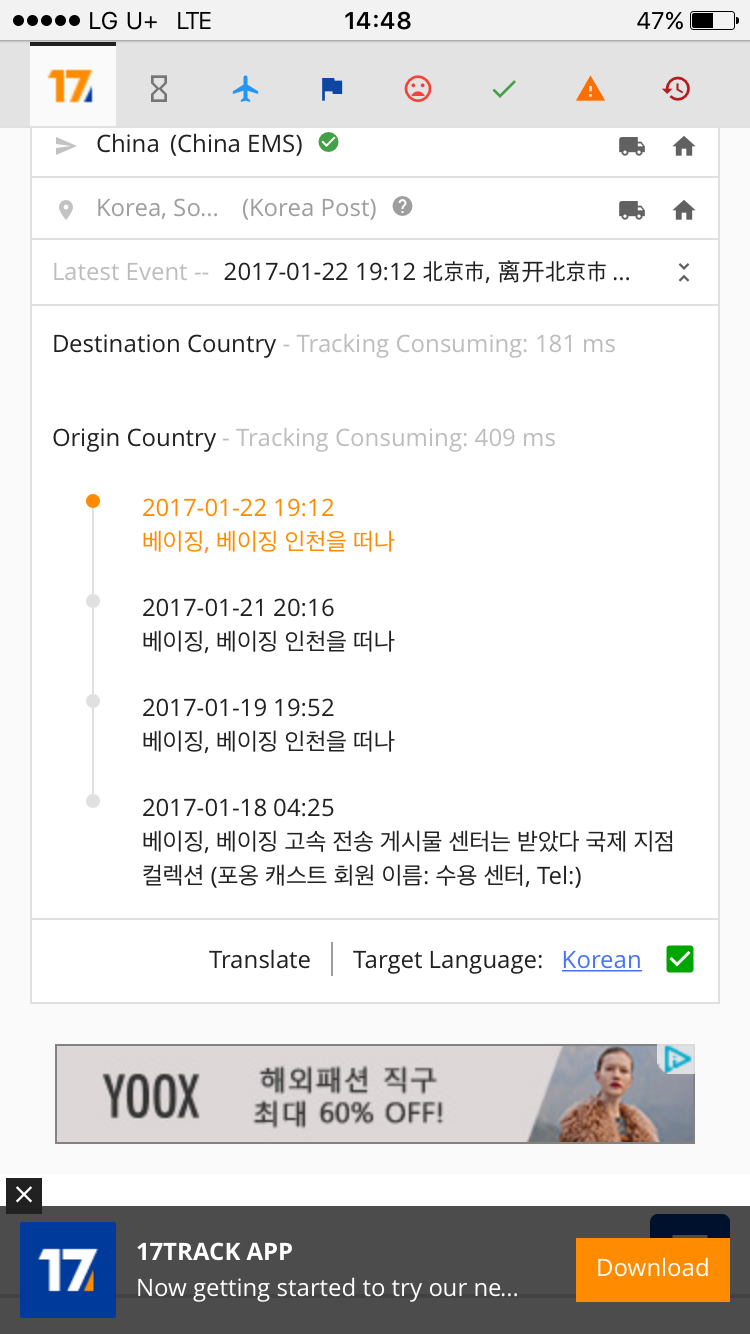Screen dimensions: 750x1334
Task: Tap the truck icon in Korea Post row
Action: (x=632, y=210)
